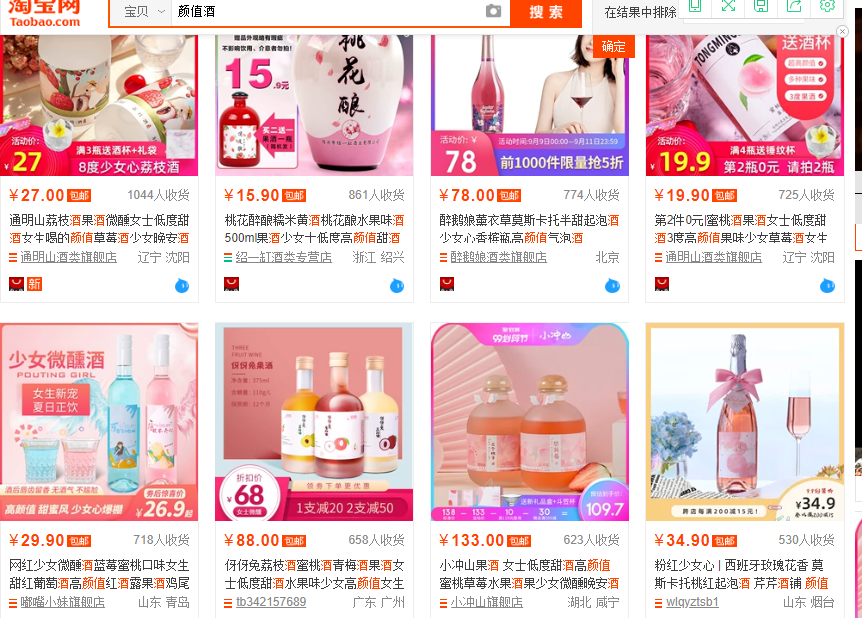Open the 小冲山果酒 ¥133.00 product image
The width and height of the screenshot is (862, 618).
click(x=529, y=422)
